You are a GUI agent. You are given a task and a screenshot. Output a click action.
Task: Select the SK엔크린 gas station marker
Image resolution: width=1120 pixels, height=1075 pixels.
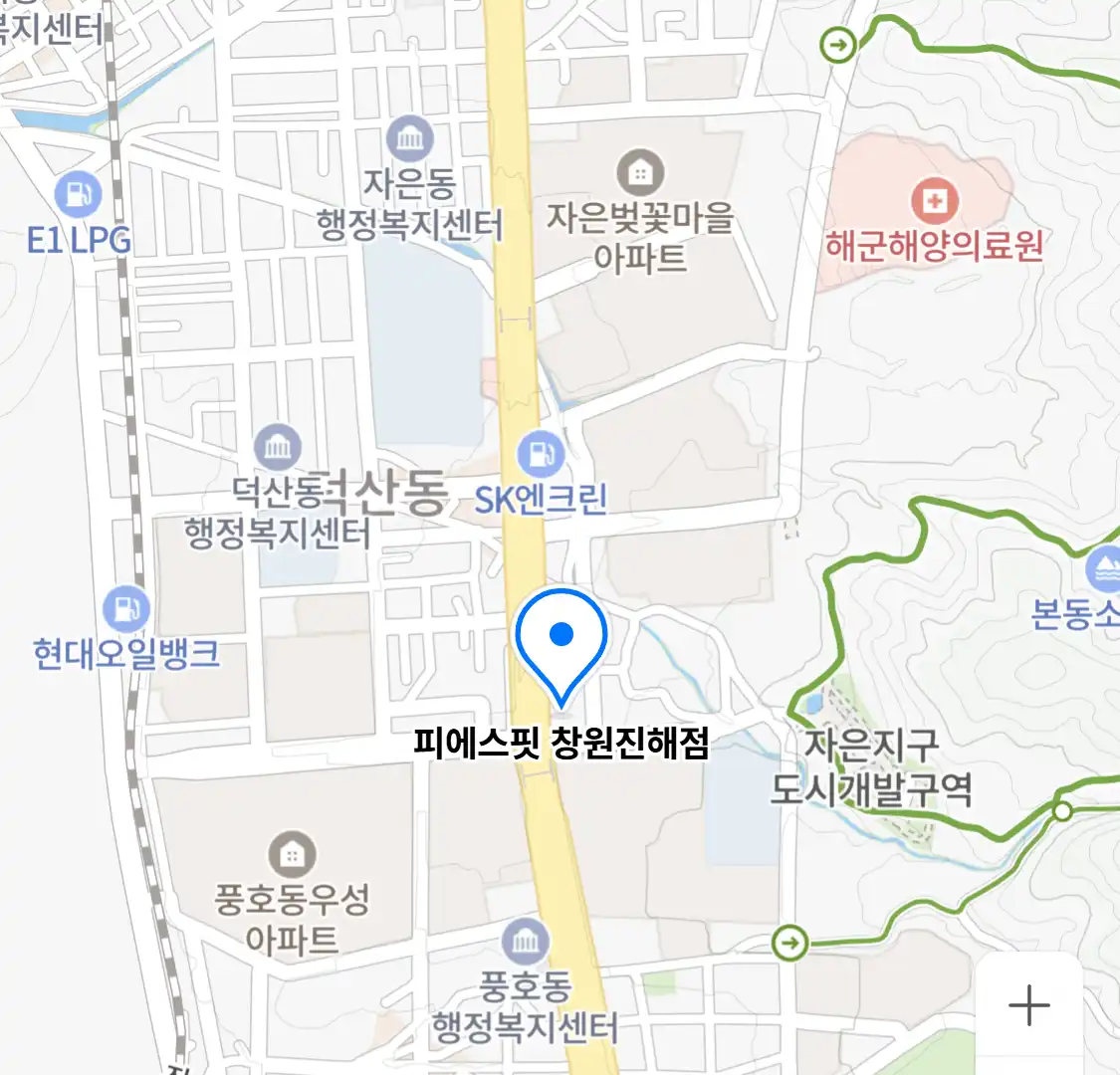click(x=541, y=455)
